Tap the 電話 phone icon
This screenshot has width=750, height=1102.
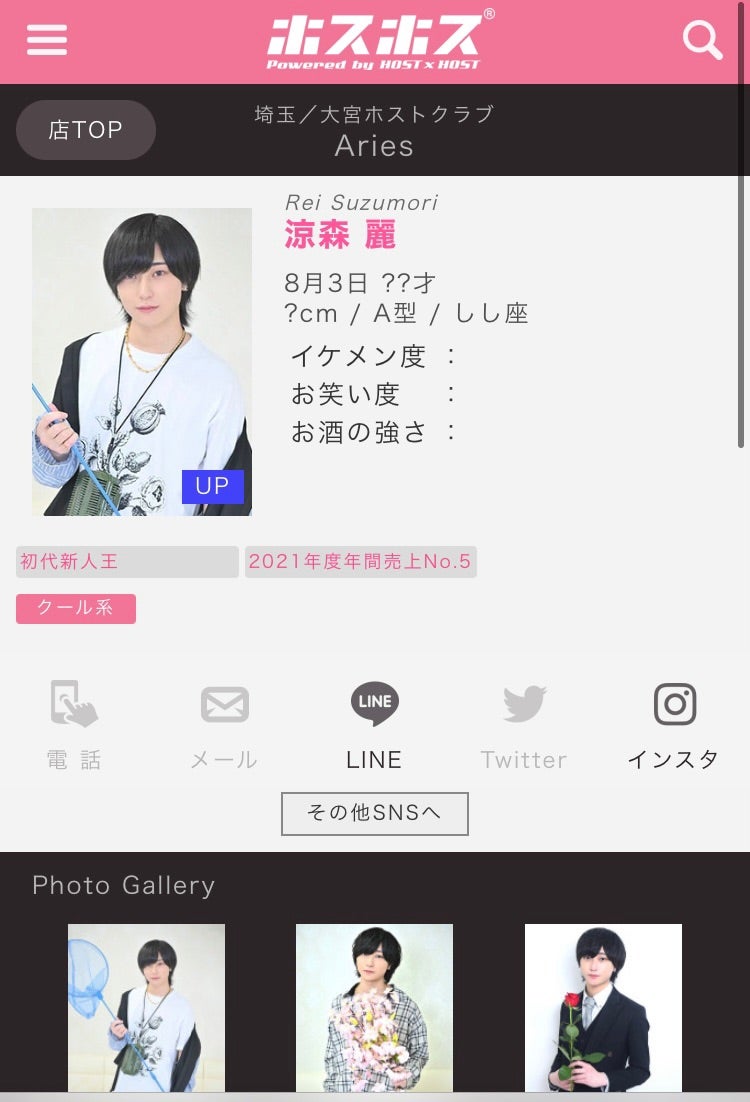(x=74, y=726)
